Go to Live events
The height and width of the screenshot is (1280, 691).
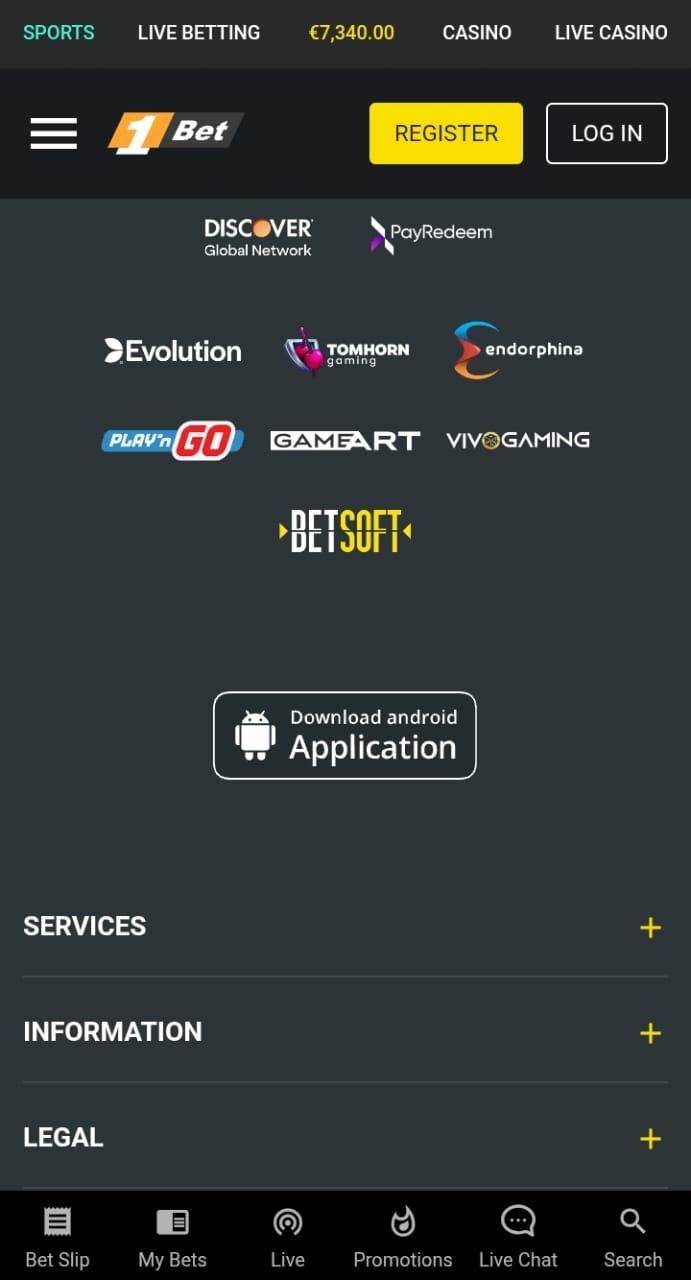[287, 1236]
